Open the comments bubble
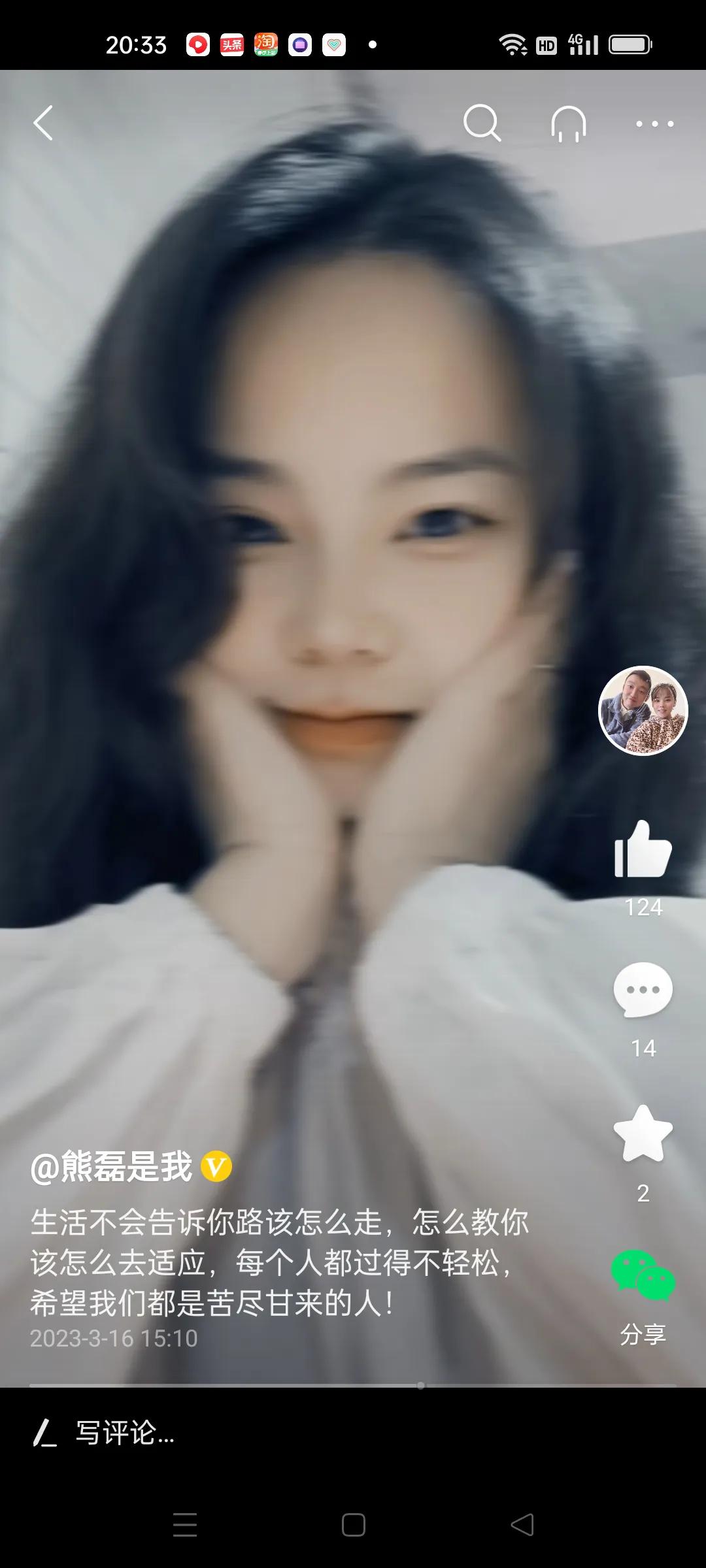 point(643,990)
